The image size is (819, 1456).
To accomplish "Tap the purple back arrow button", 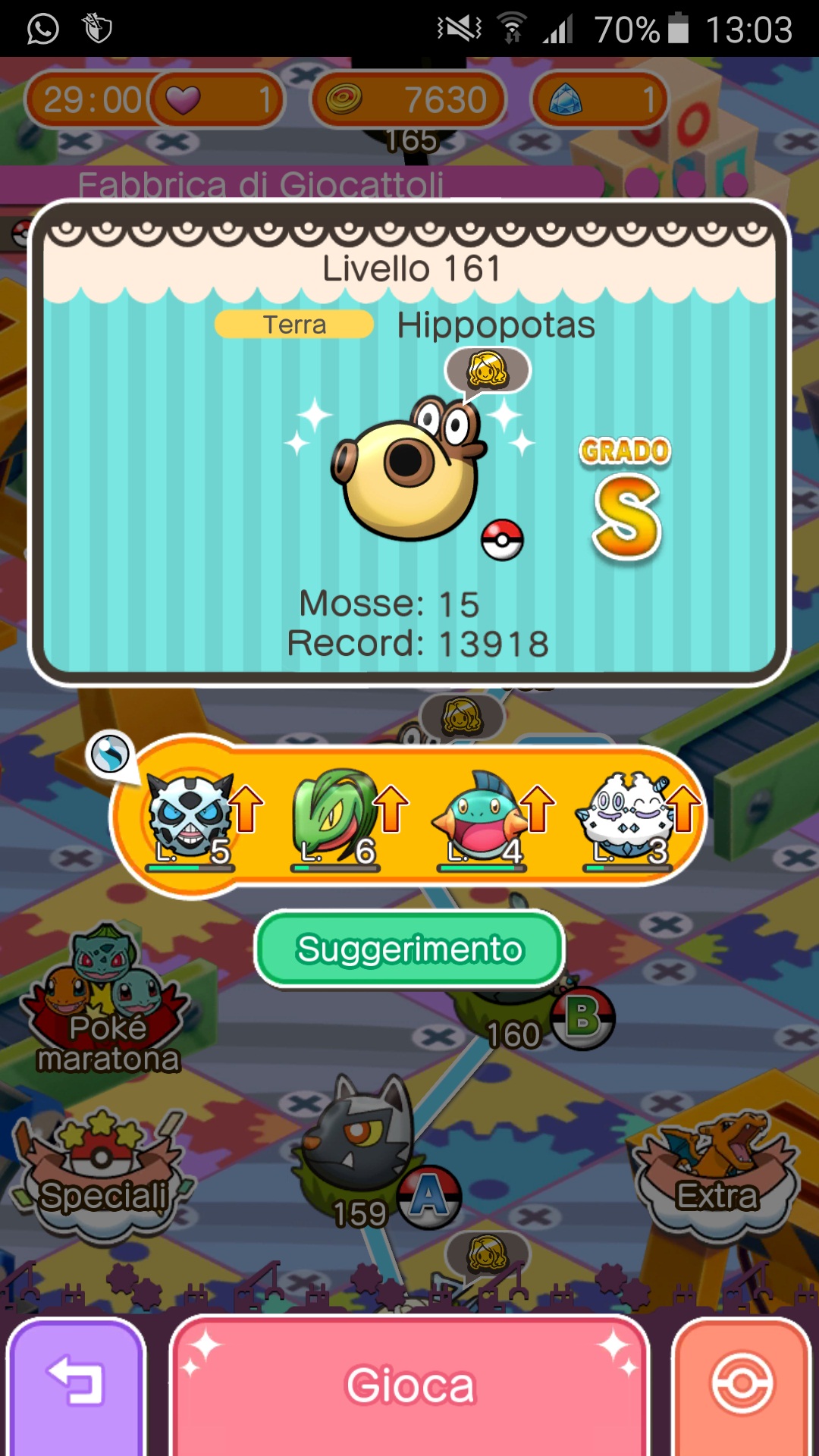I will [x=76, y=1385].
